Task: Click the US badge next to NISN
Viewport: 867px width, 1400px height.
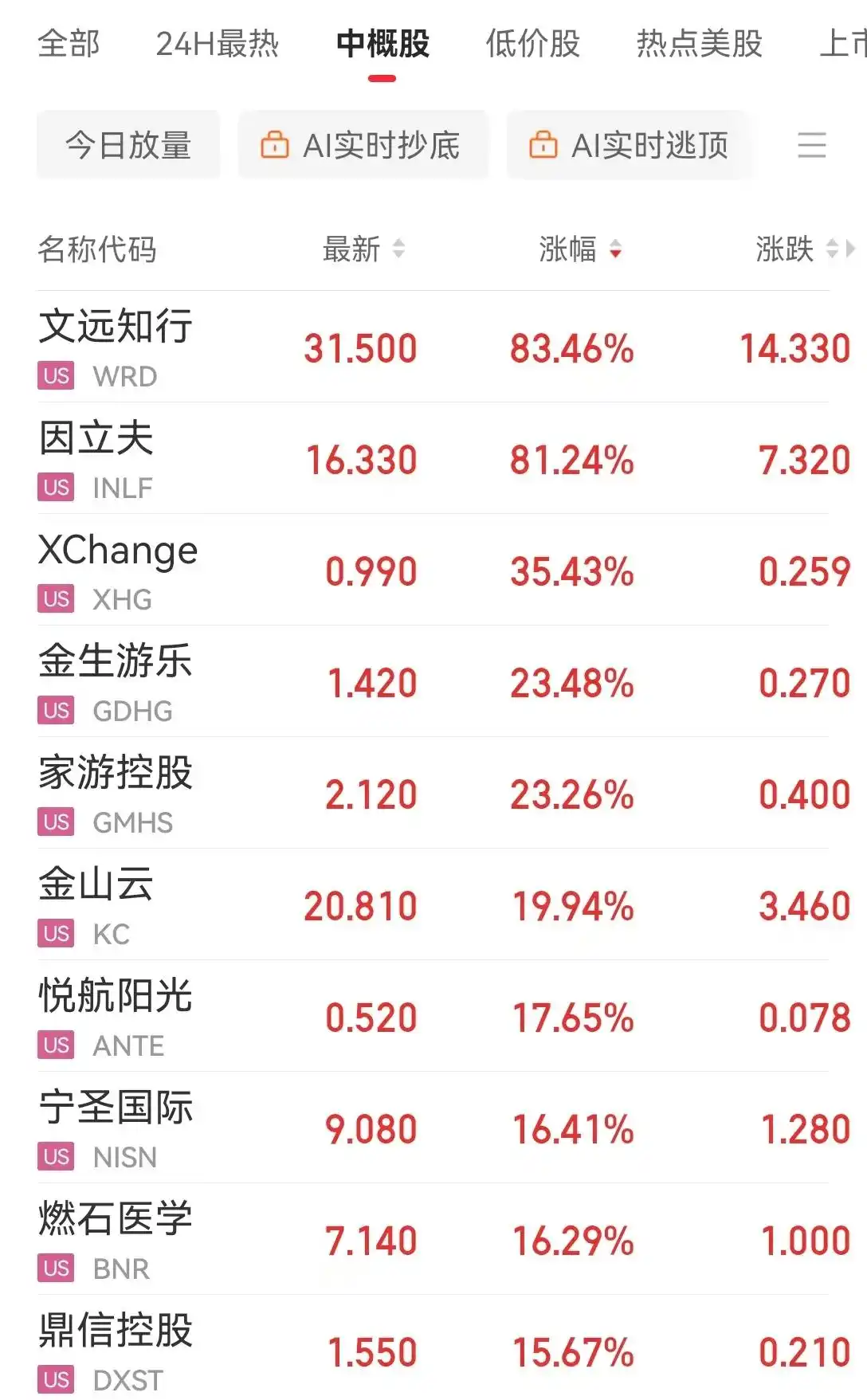Action: click(x=54, y=1156)
